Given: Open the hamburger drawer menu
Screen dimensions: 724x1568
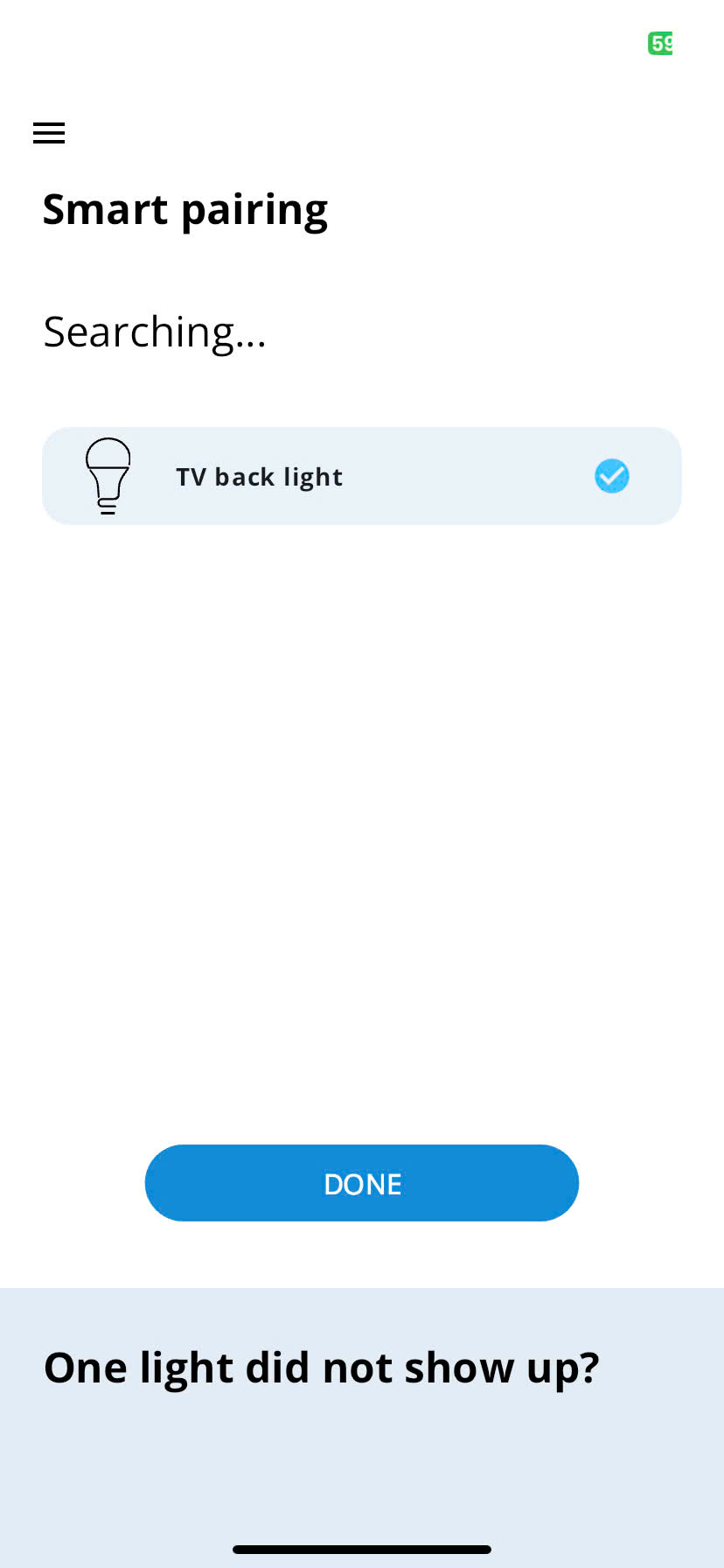Looking at the screenshot, I should [49, 133].
